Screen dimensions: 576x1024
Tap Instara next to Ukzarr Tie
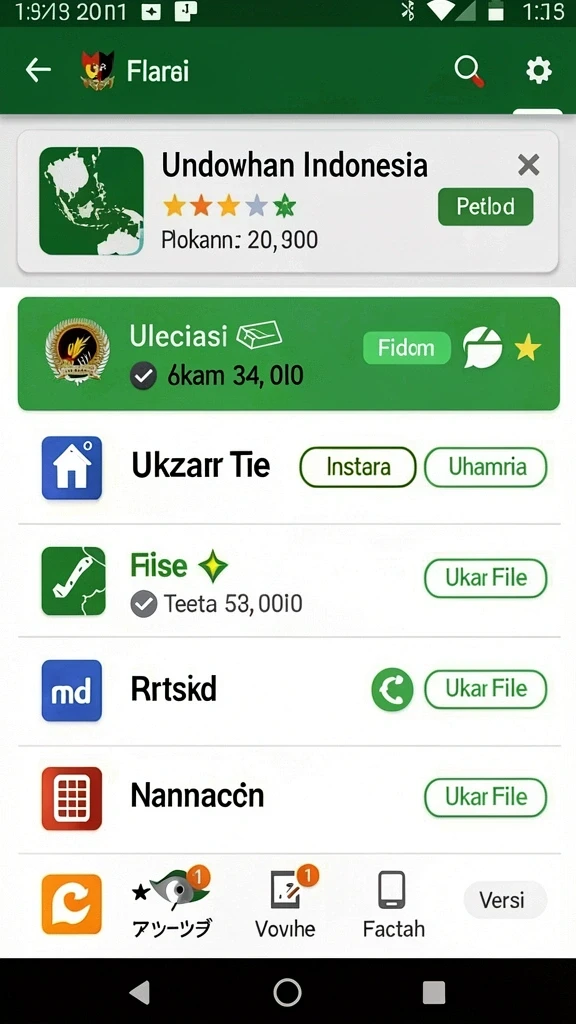(358, 467)
